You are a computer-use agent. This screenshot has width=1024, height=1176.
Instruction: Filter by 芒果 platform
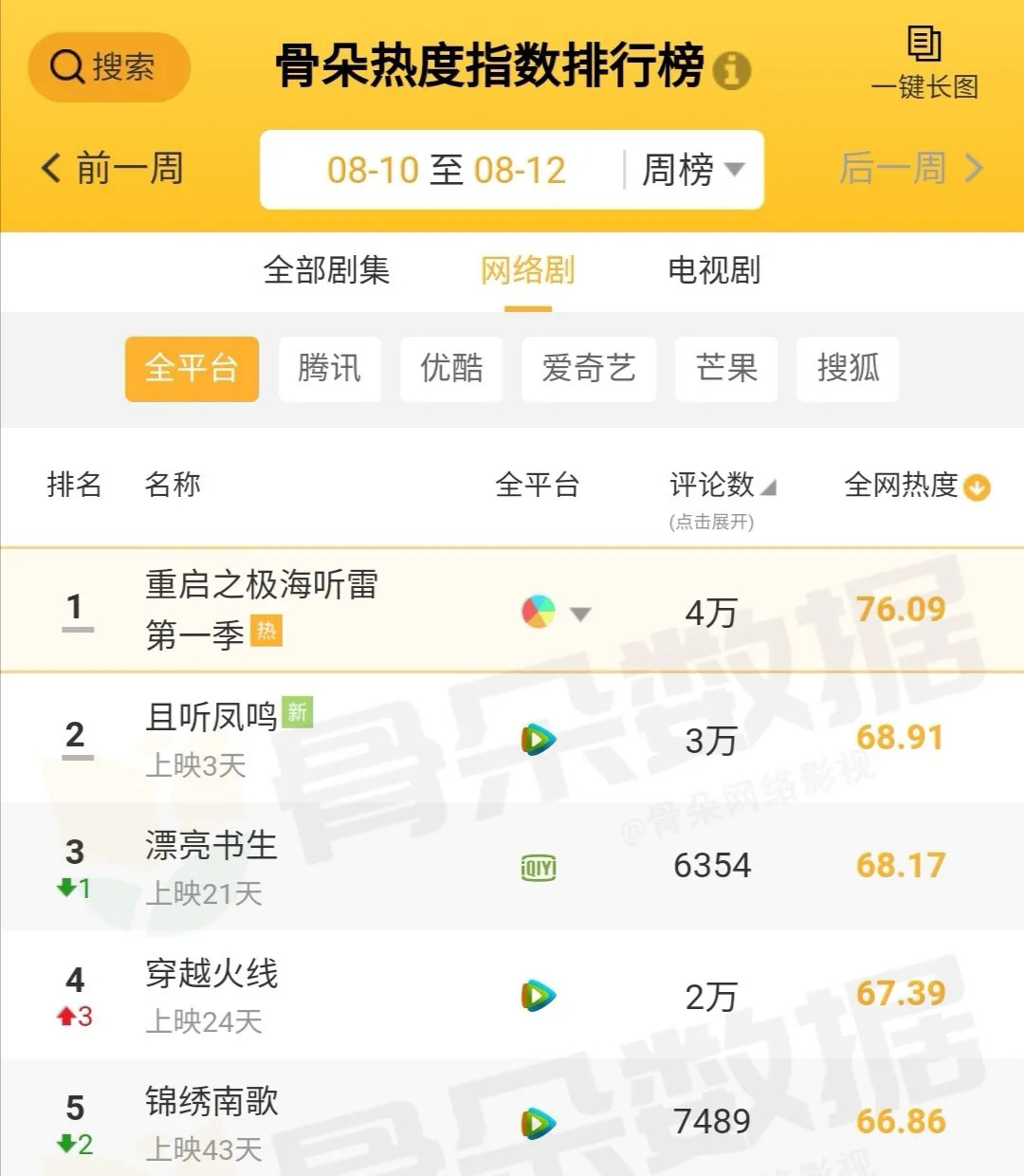pos(726,368)
